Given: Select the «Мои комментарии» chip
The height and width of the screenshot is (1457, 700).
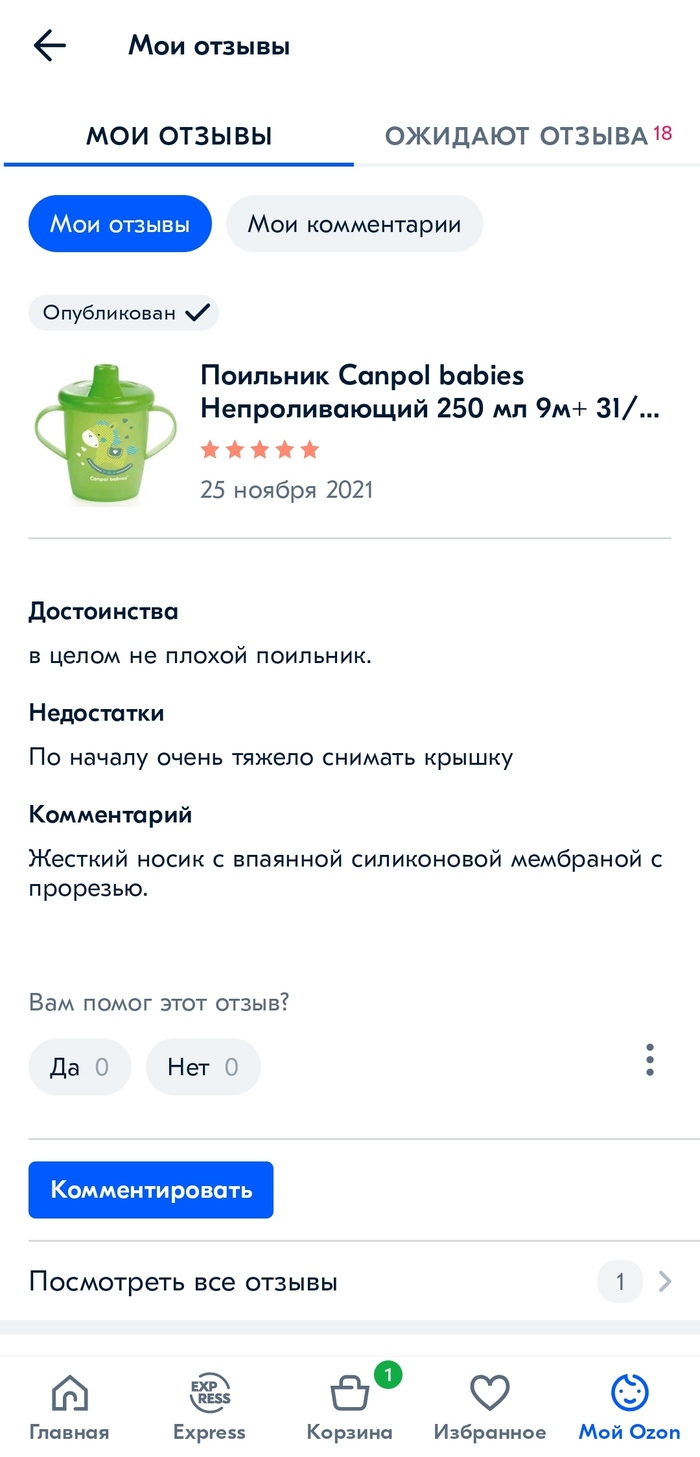Looking at the screenshot, I should pyautogui.click(x=354, y=224).
